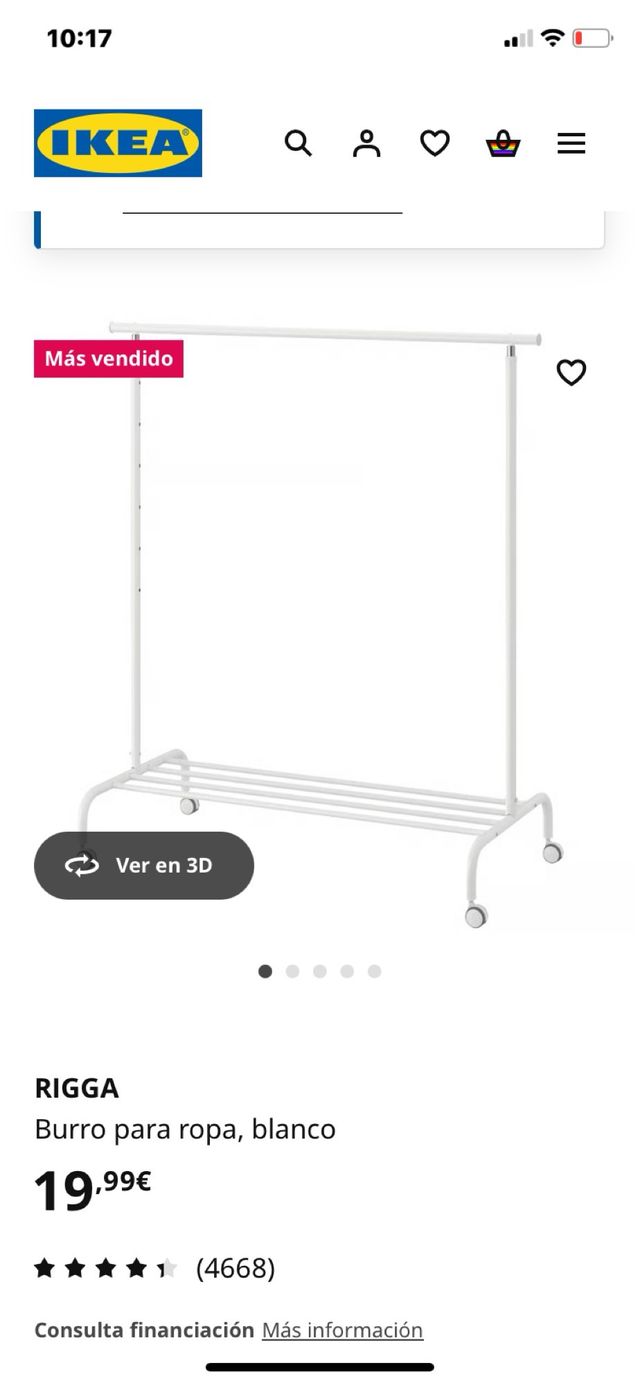This screenshot has width=640, height=1385.
Task: Save RIGGA clothes rack to favorites
Action: (x=571, y=372)
